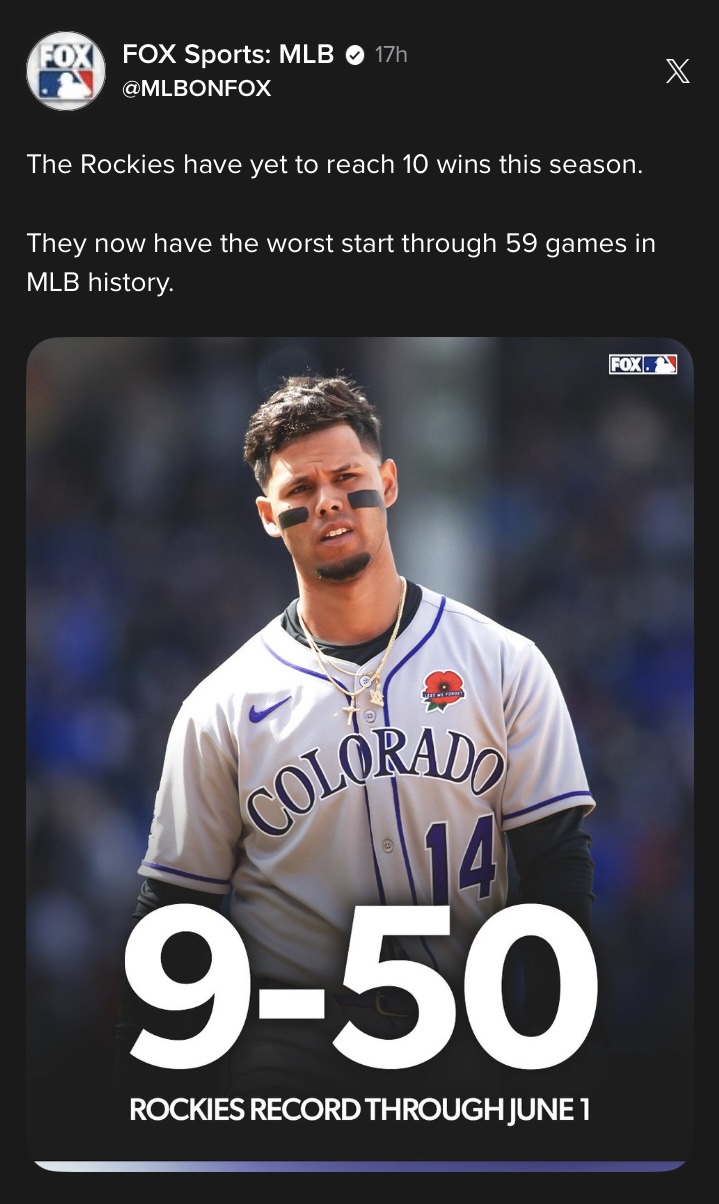Open the post on X via the X icon

coord(677,72)
